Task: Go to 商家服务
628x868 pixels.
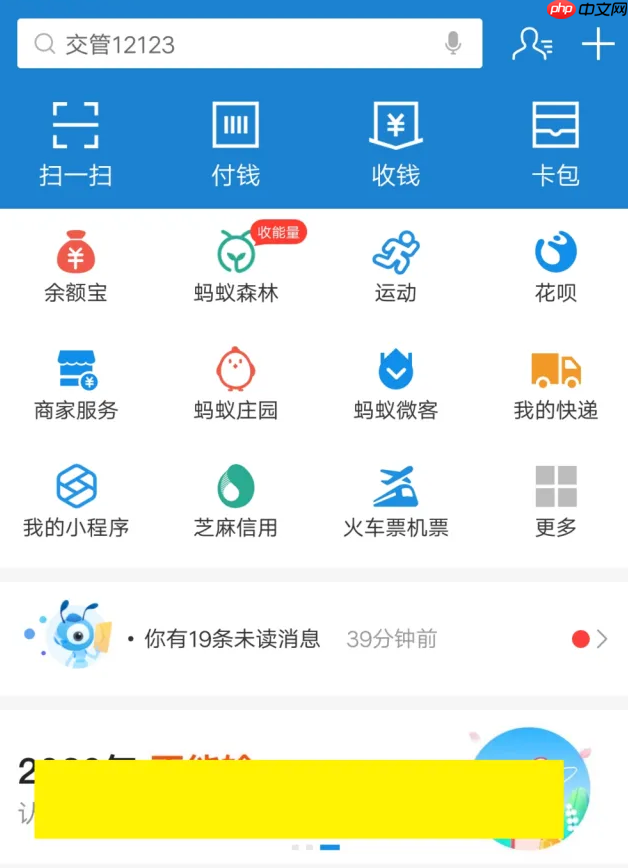Action: (76, 383)
